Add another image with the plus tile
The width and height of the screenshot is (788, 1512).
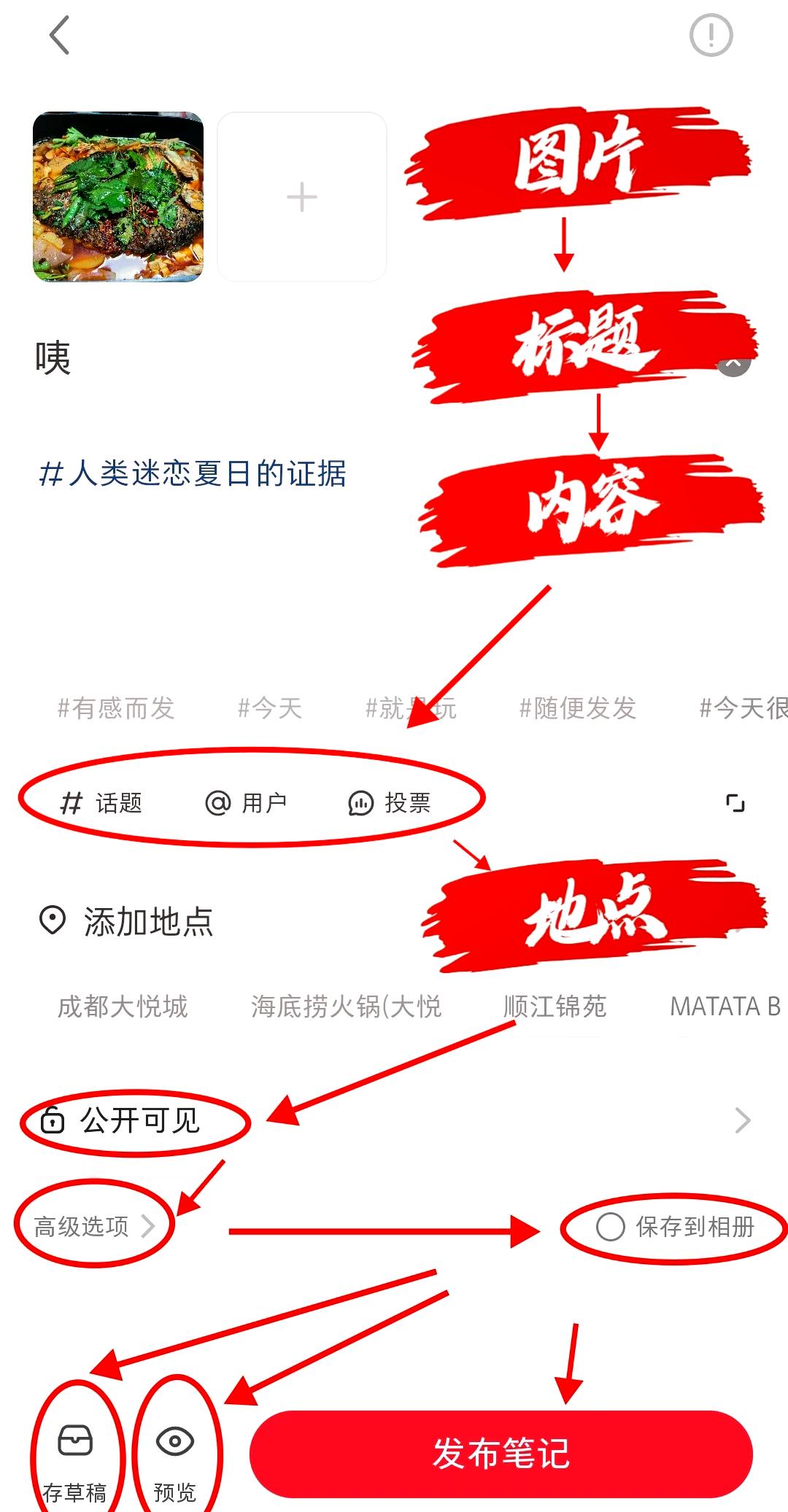[301, 195]
